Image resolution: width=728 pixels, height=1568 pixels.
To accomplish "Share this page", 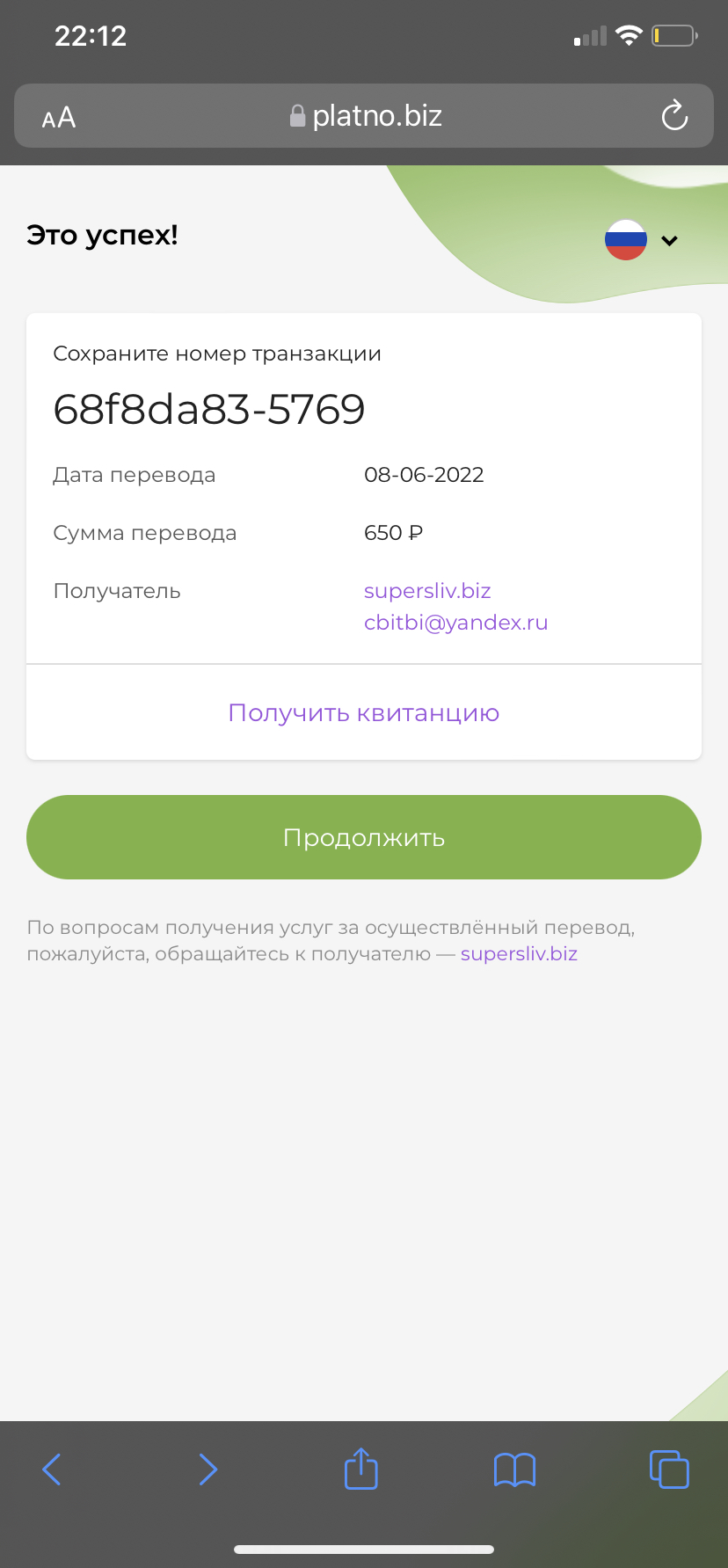I will pyautogui.click(x=360, y=1469).
